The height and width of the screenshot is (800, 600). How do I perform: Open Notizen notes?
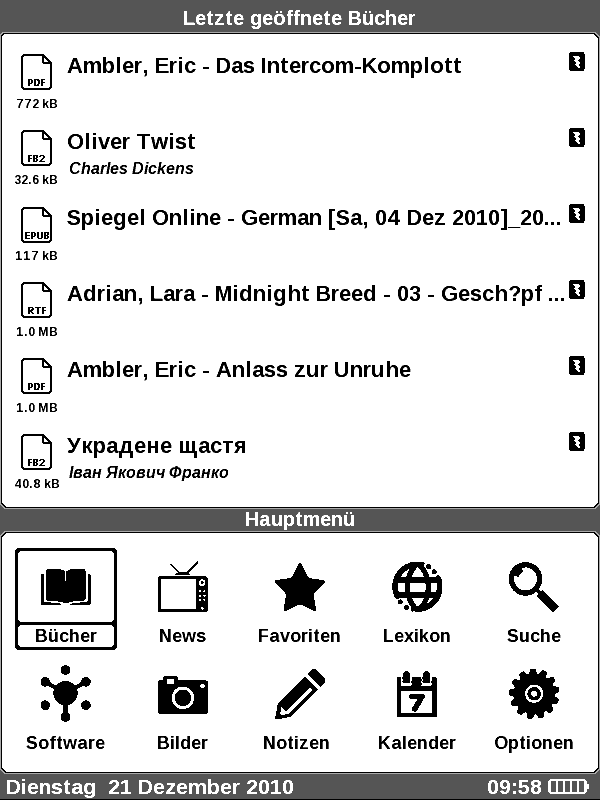click(x=297, y=708)
